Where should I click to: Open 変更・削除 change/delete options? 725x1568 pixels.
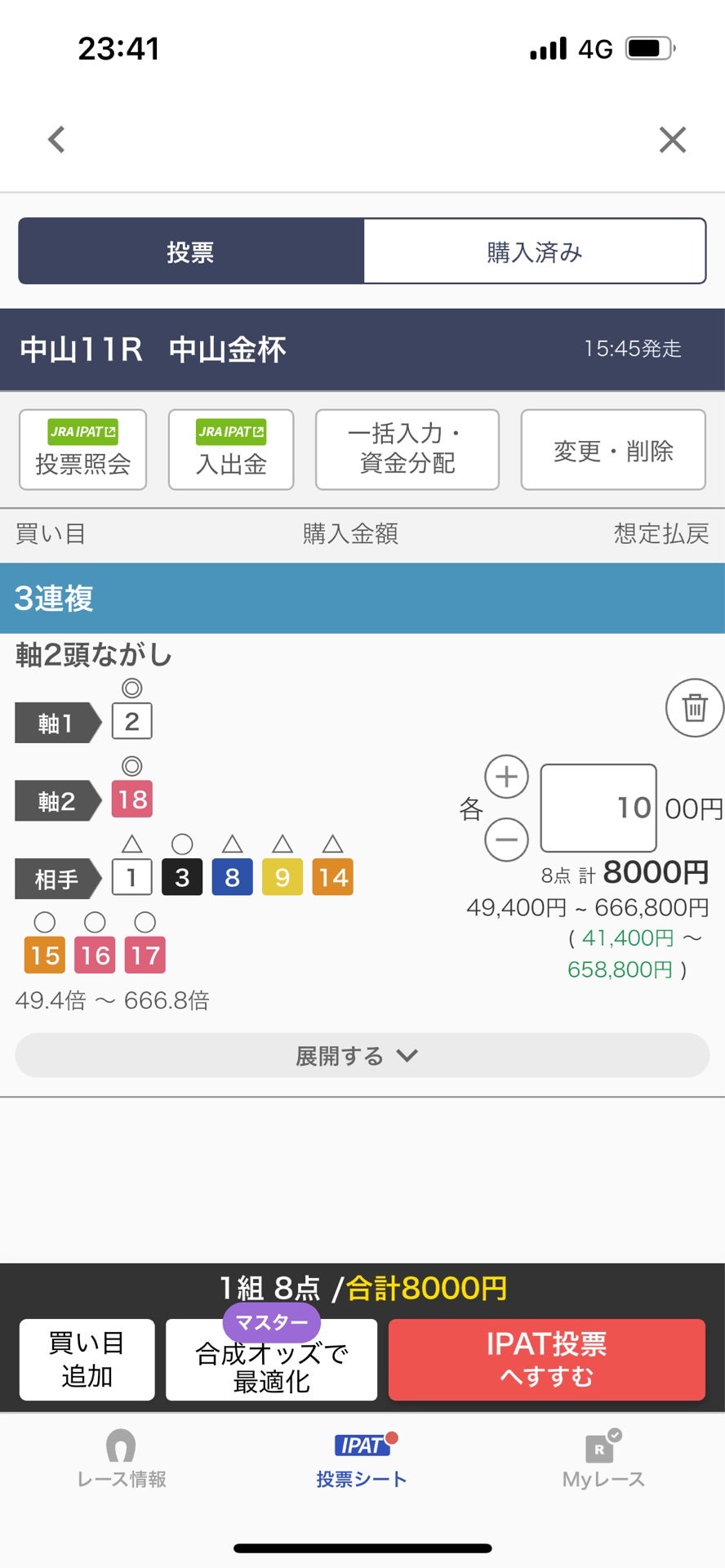tap(613, 449)
